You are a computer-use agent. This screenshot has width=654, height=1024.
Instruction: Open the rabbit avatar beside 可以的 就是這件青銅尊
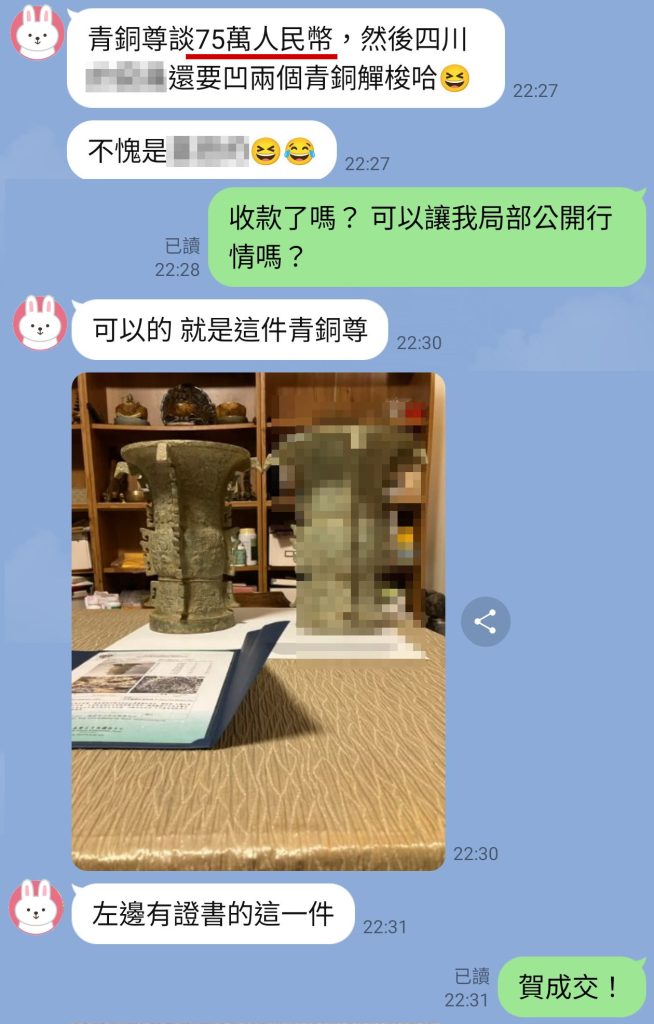[x=39, y=323]
